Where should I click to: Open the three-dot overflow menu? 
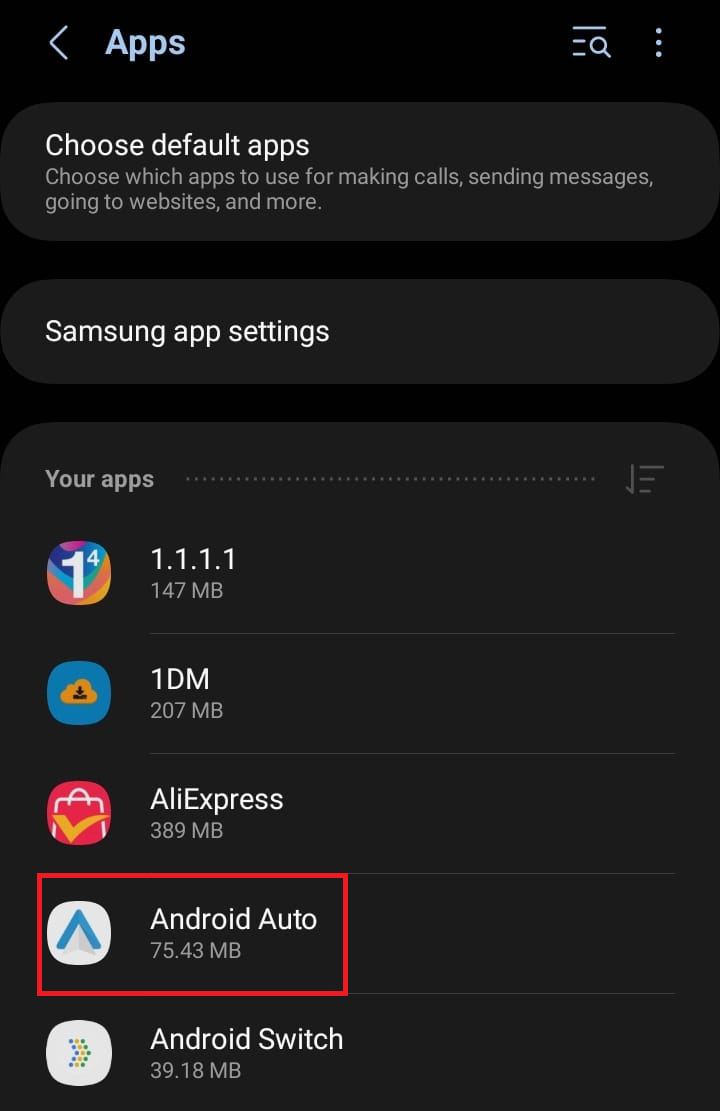point(658,44)
